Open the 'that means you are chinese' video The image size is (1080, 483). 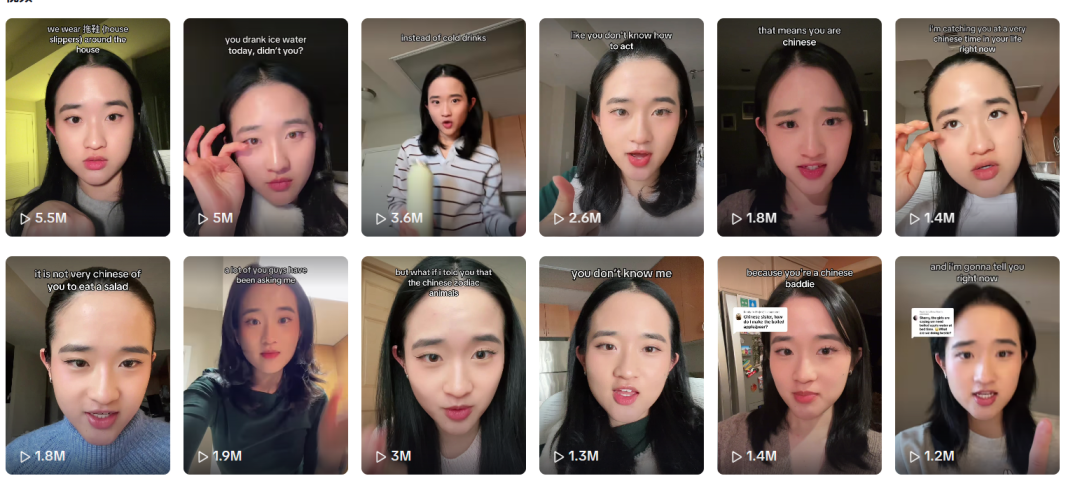(799, 127)
